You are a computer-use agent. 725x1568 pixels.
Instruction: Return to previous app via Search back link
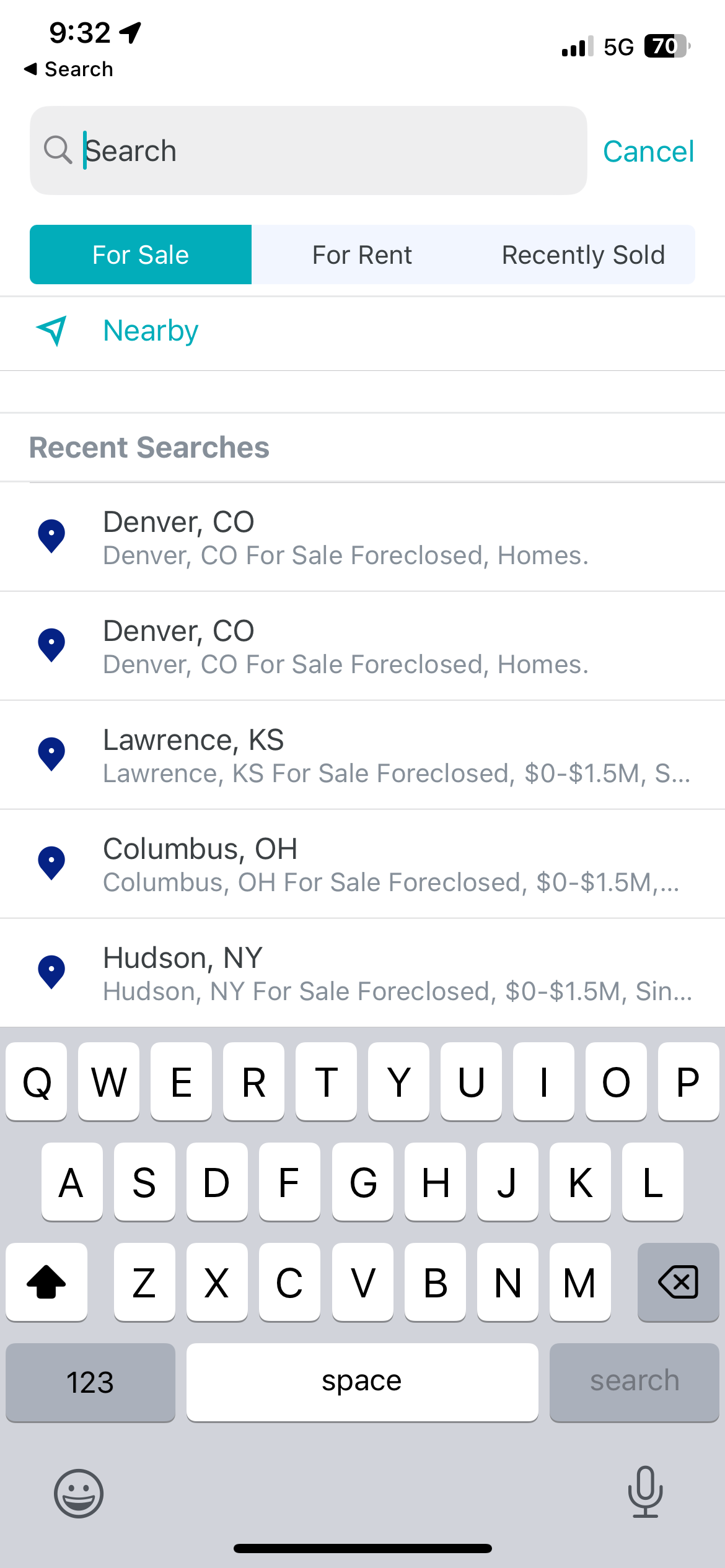coord(69,69)
